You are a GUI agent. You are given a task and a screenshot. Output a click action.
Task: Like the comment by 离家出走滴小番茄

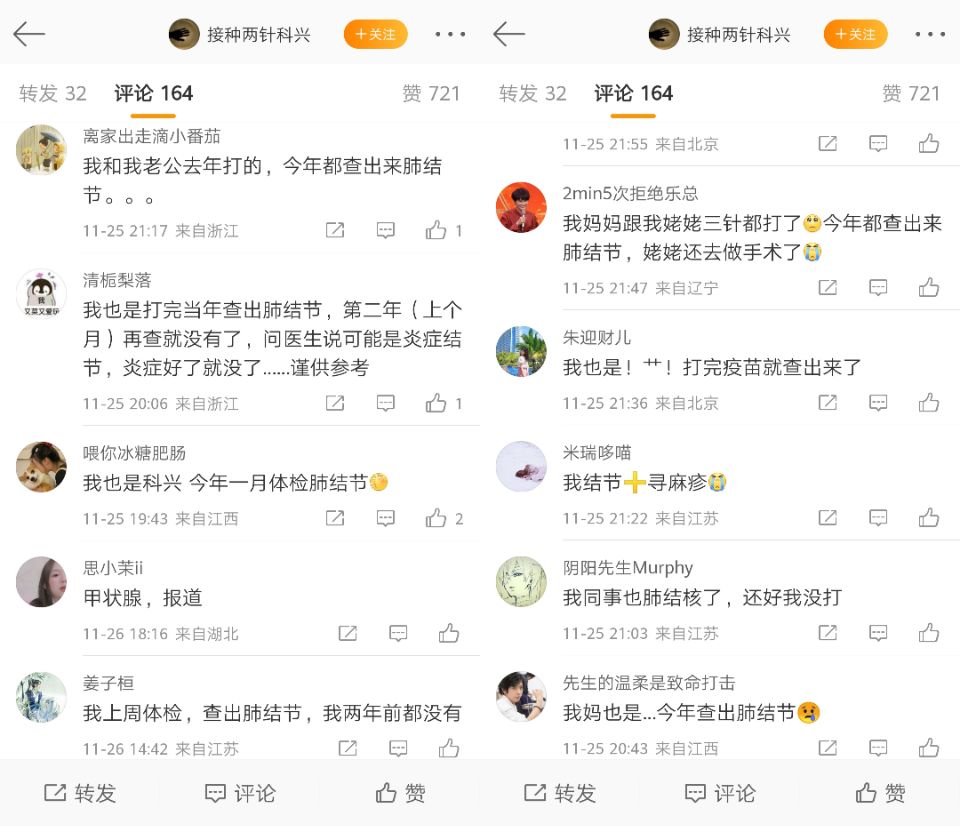436,231
